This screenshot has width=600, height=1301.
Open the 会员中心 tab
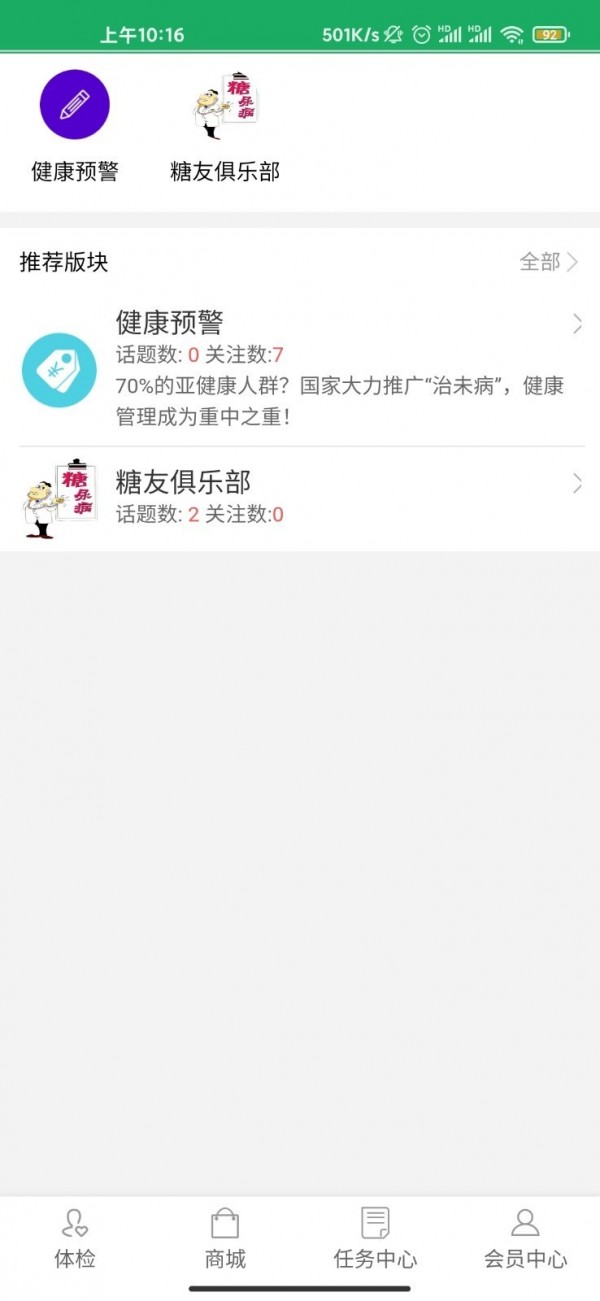[525, 1238]
